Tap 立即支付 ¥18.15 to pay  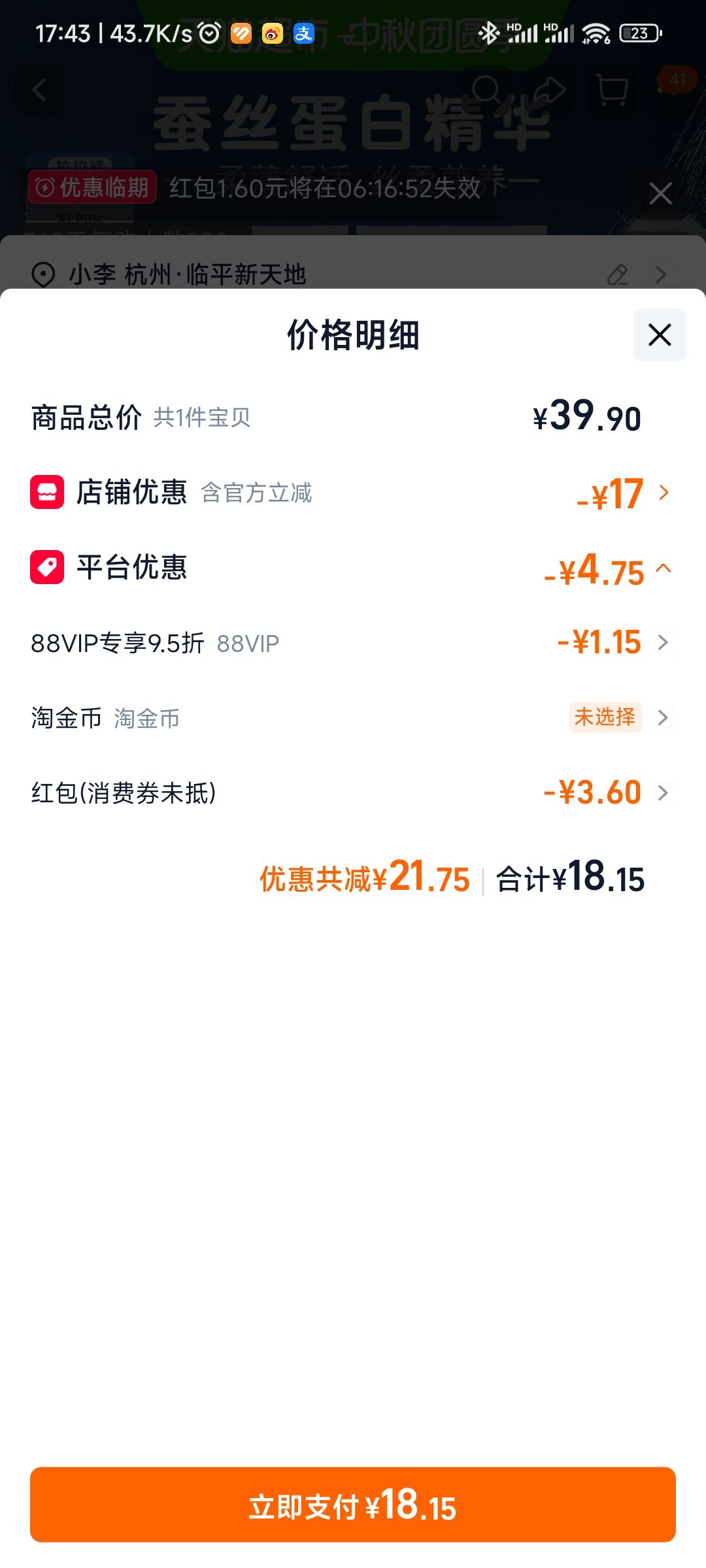[353, 1505]
